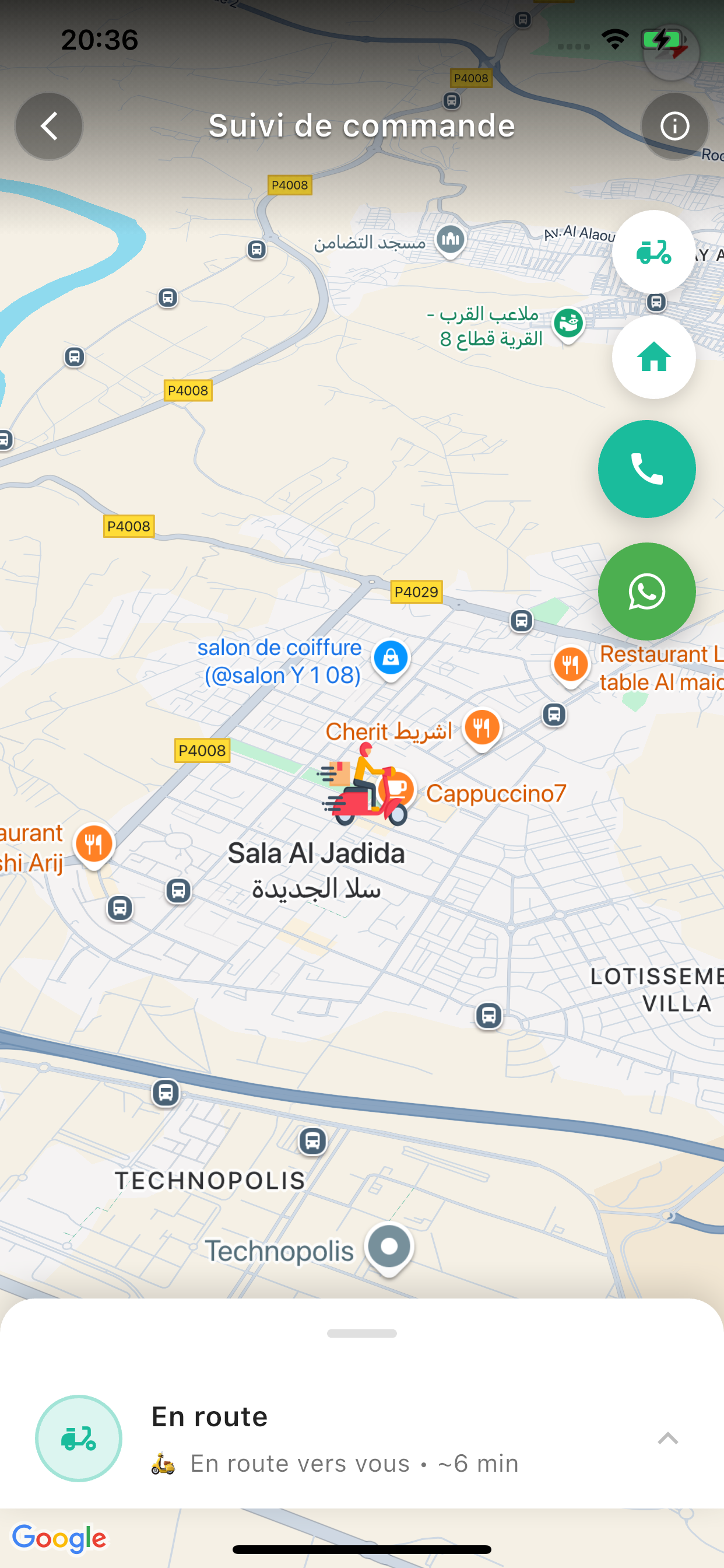Screen dimensions: 724x1568
Task: Select the Technopolis destination pin
Action: tap(389, 1248)
